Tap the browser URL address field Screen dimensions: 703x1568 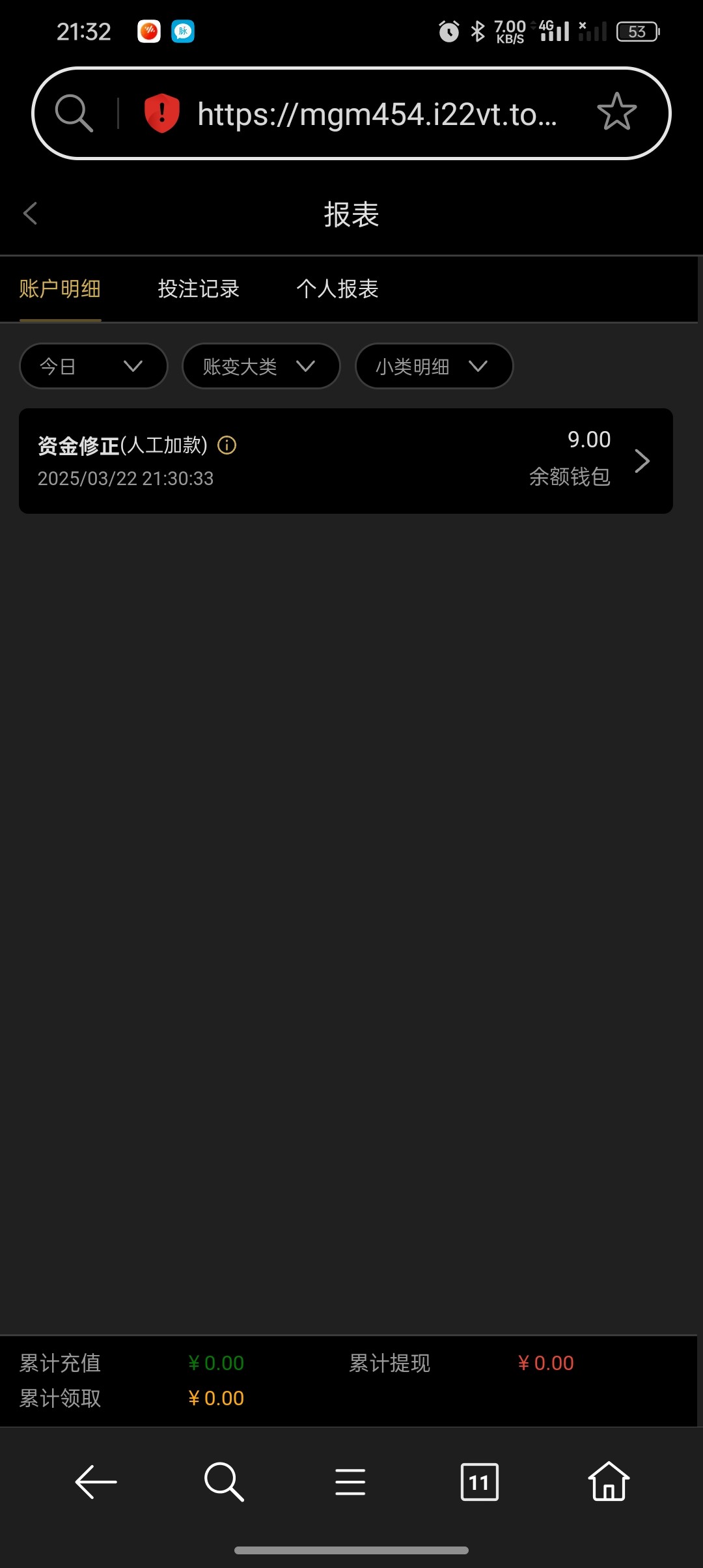pos(378,115)
